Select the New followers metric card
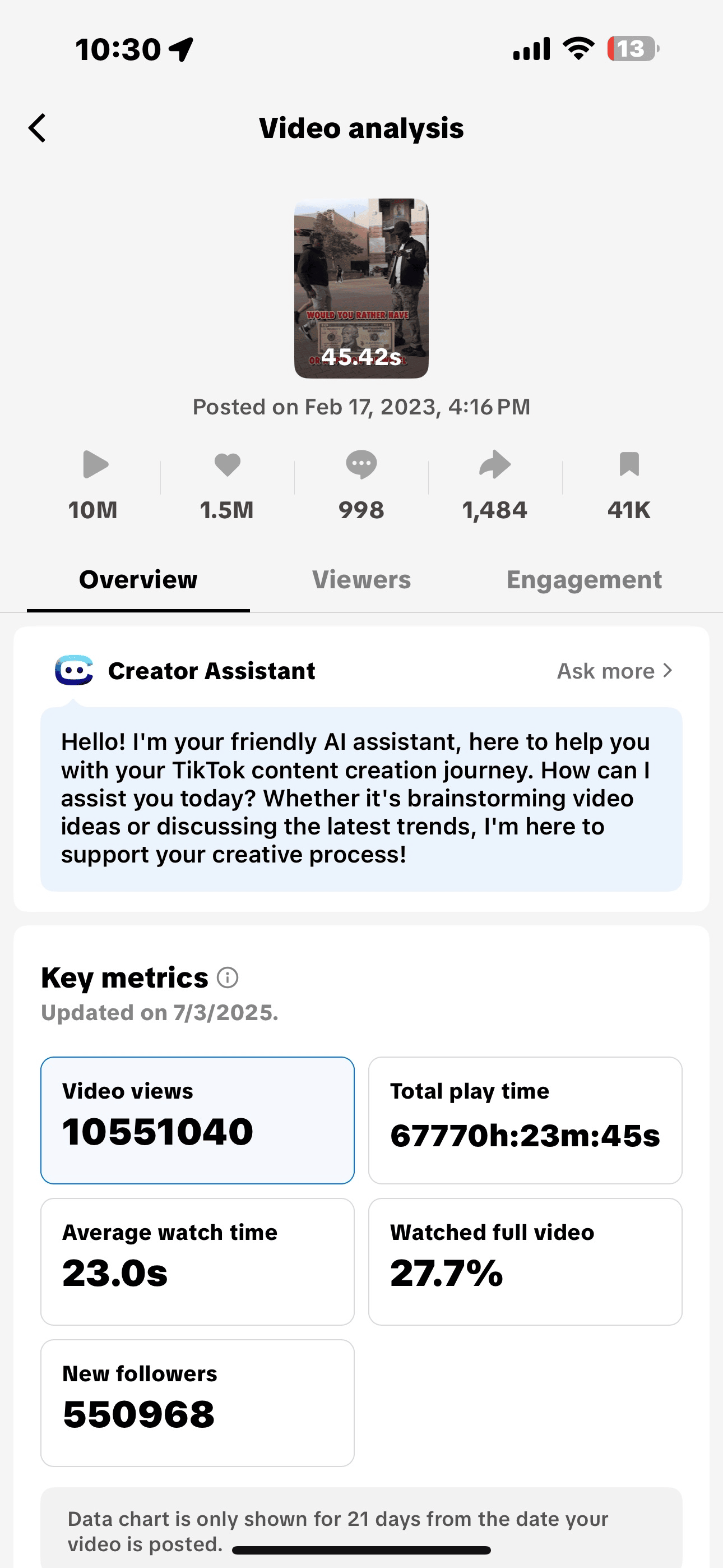 [x=197, y=1403]
